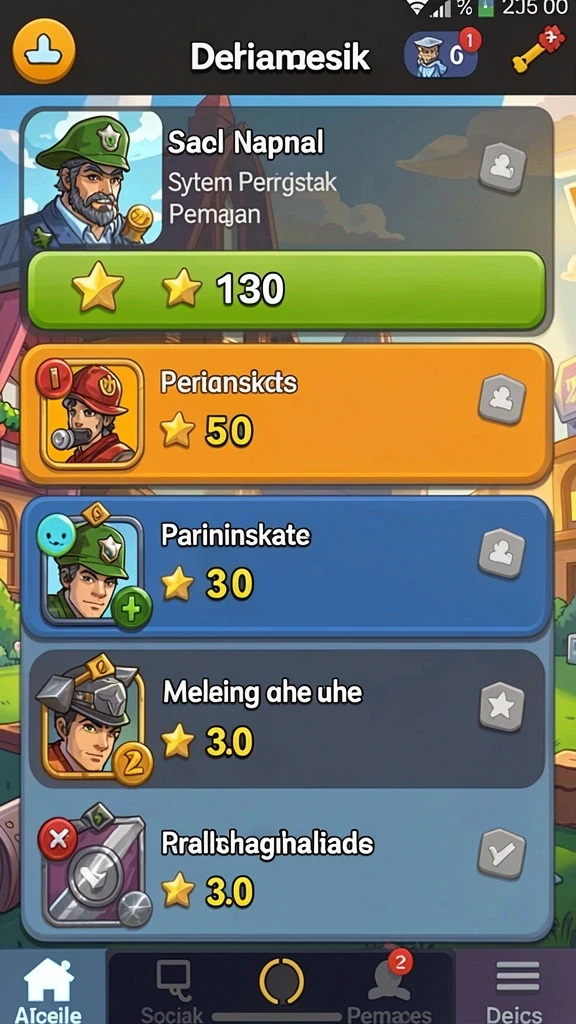Tap the orange round button beside Deriamesik
The image size is (576, 1024).
pyautogui.click(x=44, y=51)
